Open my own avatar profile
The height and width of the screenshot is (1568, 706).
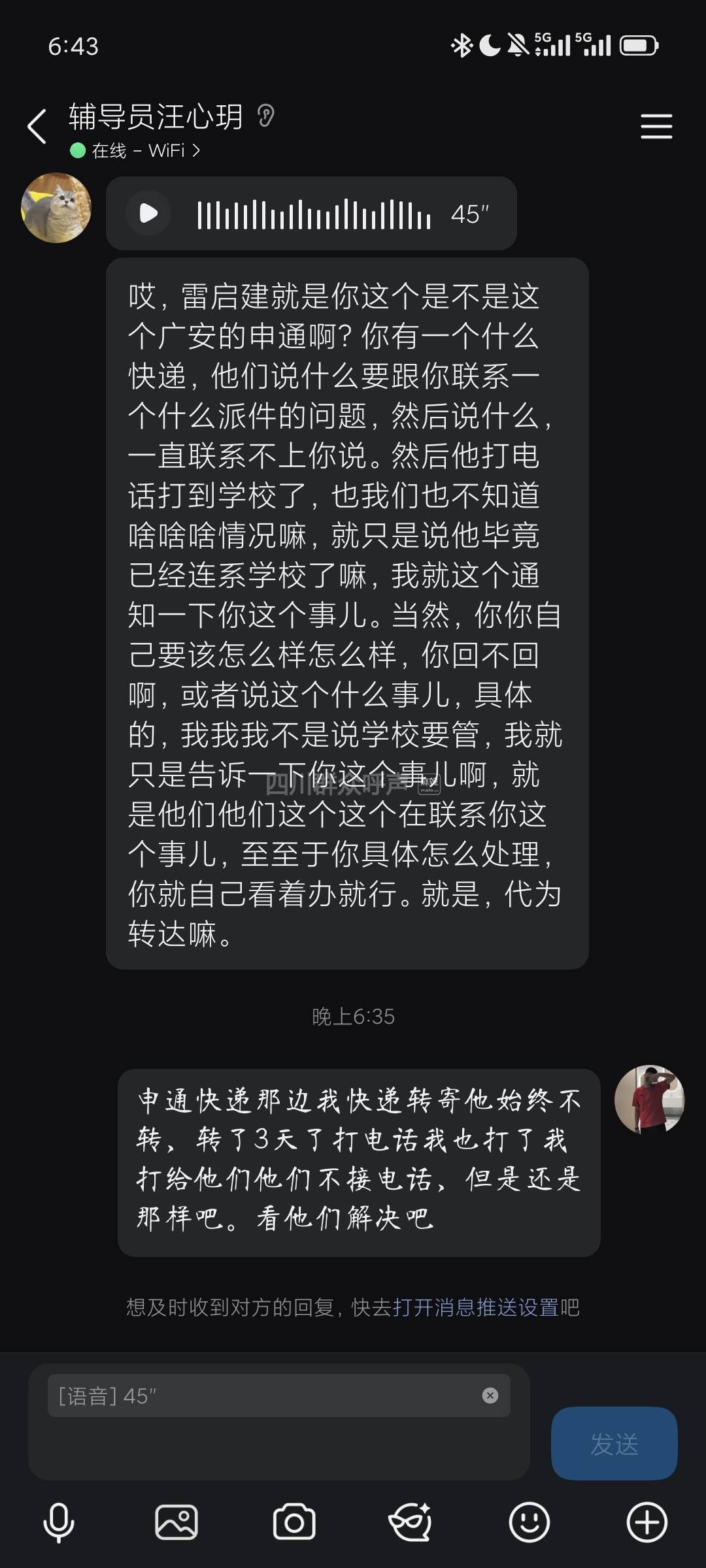pyautogui.click(x=649, y=1100)
